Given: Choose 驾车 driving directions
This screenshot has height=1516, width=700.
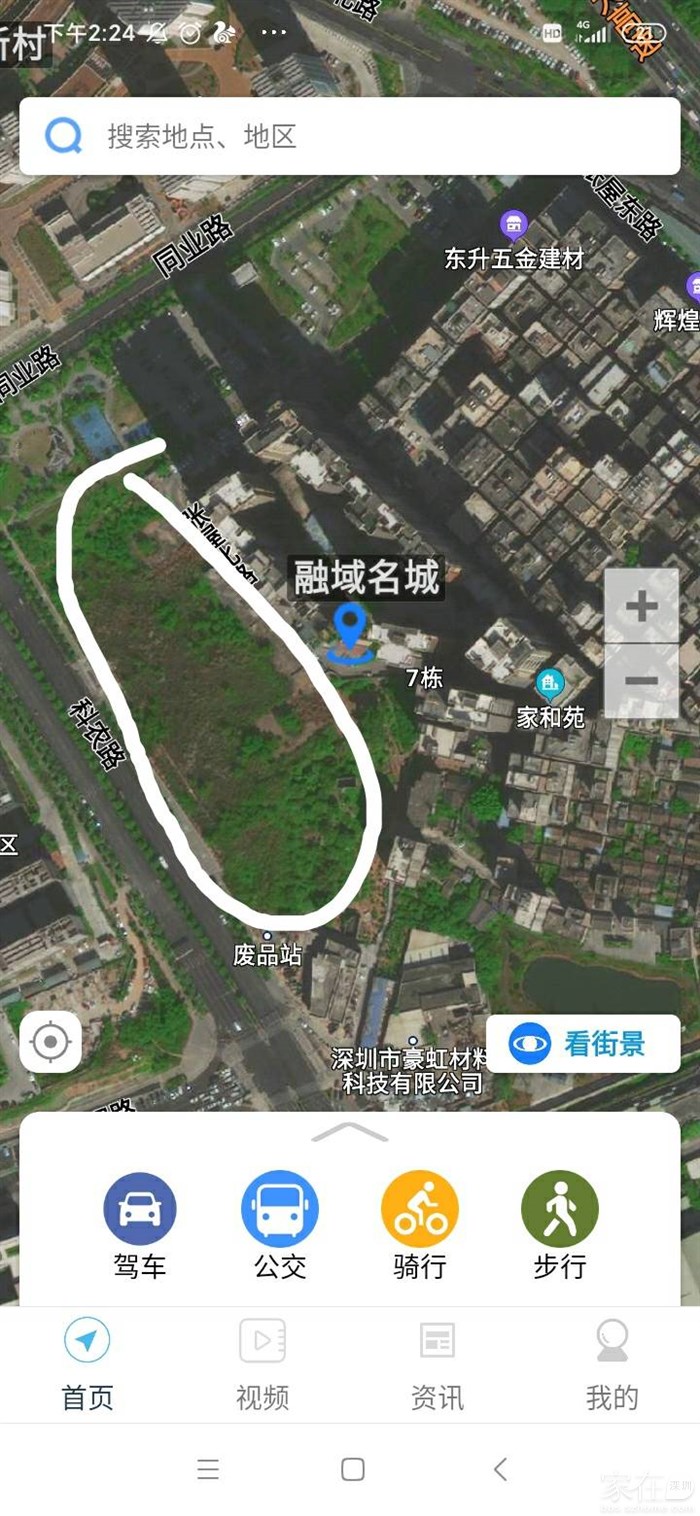Looking at the screenshot, I should point(140,1225).
